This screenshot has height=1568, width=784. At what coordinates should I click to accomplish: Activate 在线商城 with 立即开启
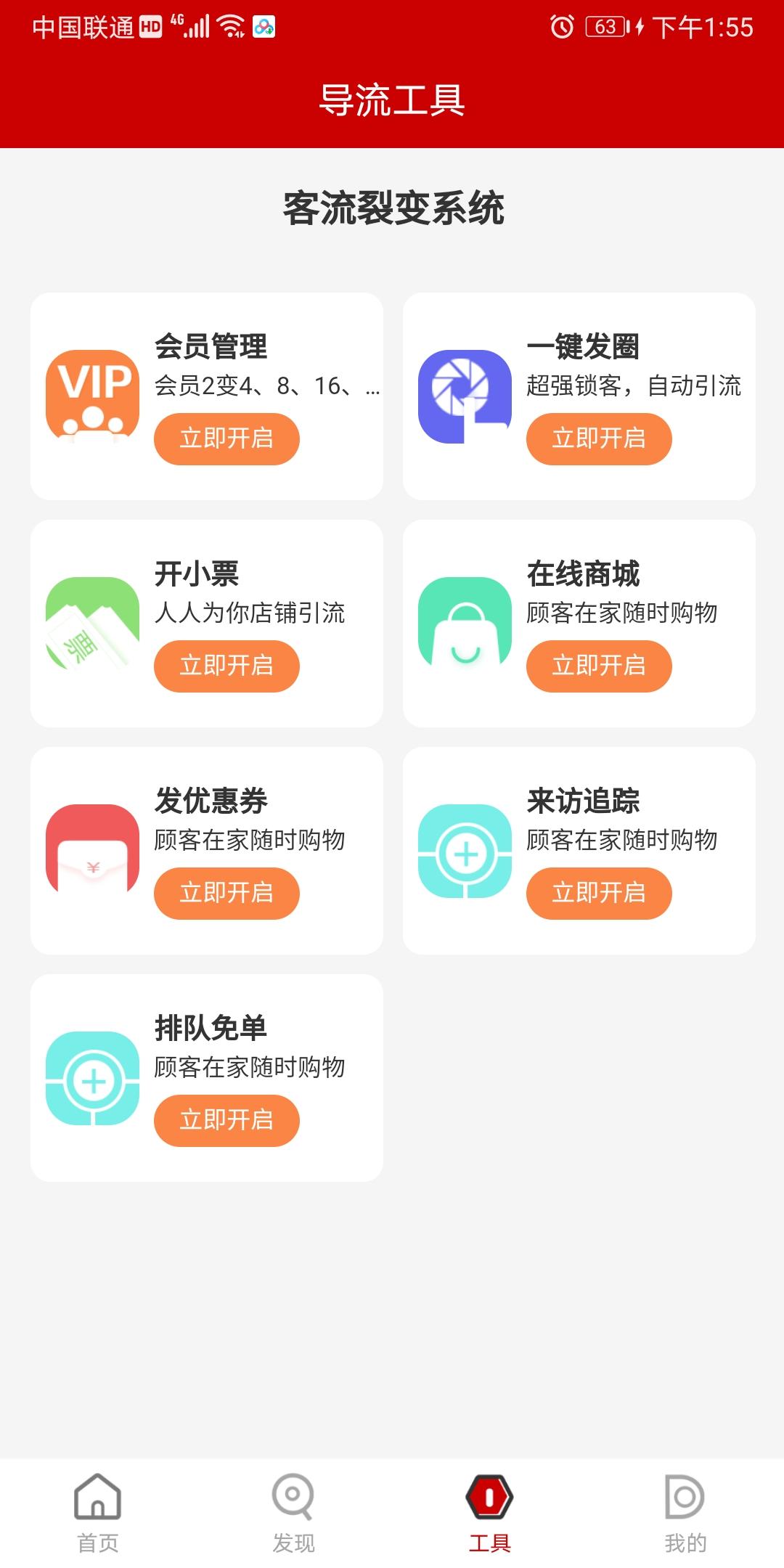(x=599, y=666)
